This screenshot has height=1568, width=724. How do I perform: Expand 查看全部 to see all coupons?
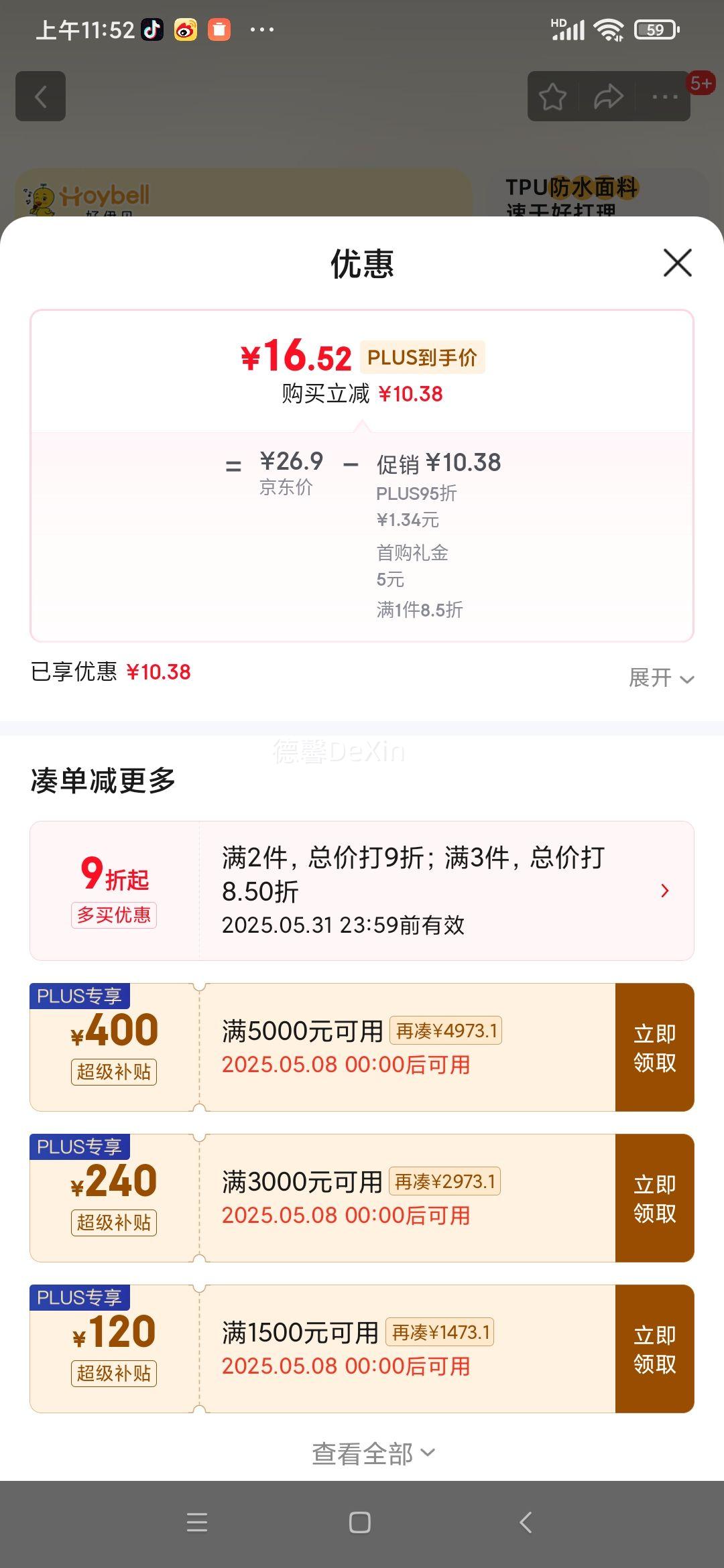(x=373, y=1453)
